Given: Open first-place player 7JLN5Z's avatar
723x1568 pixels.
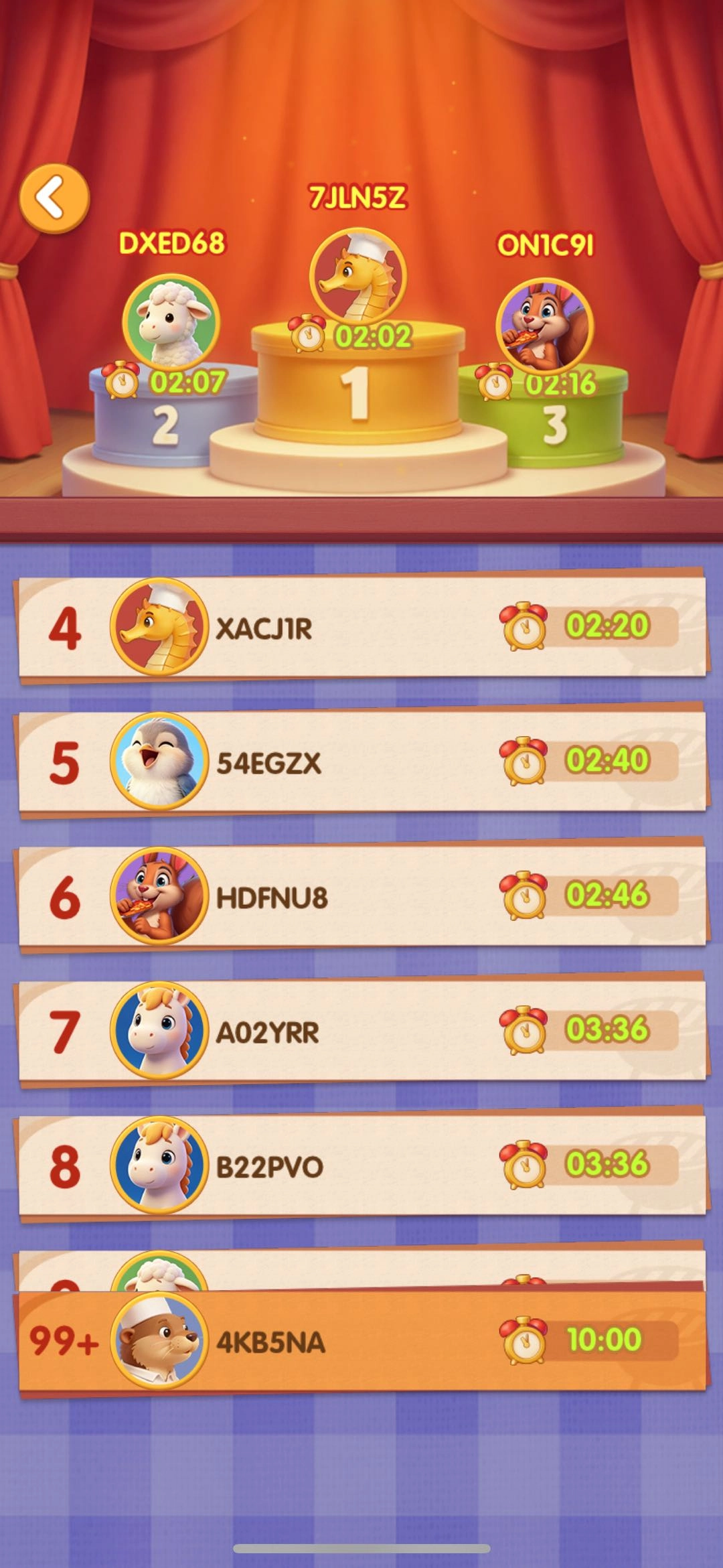Looking at the screenshot, I should point(357,276).
